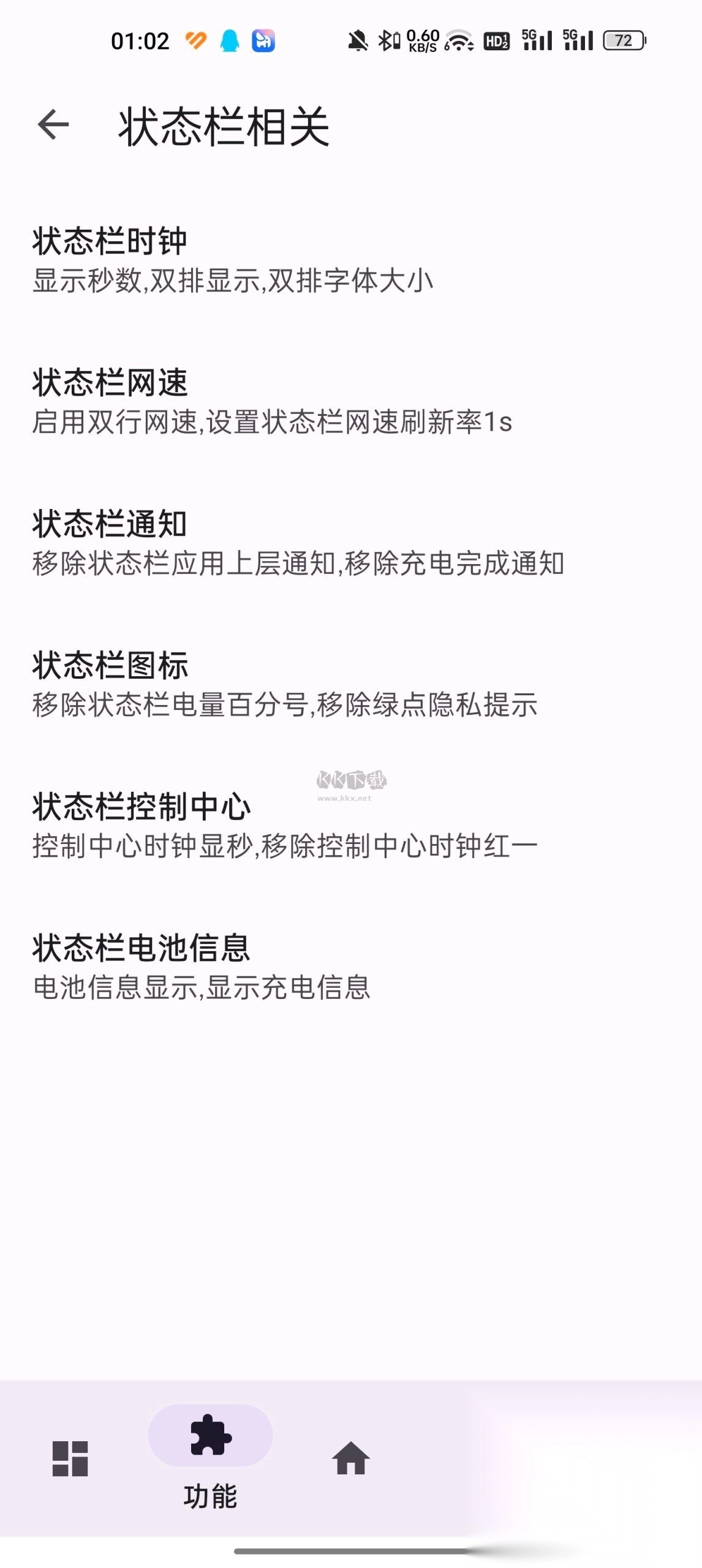Open 状态栏控制中心 settings

[x=284, y=826]
